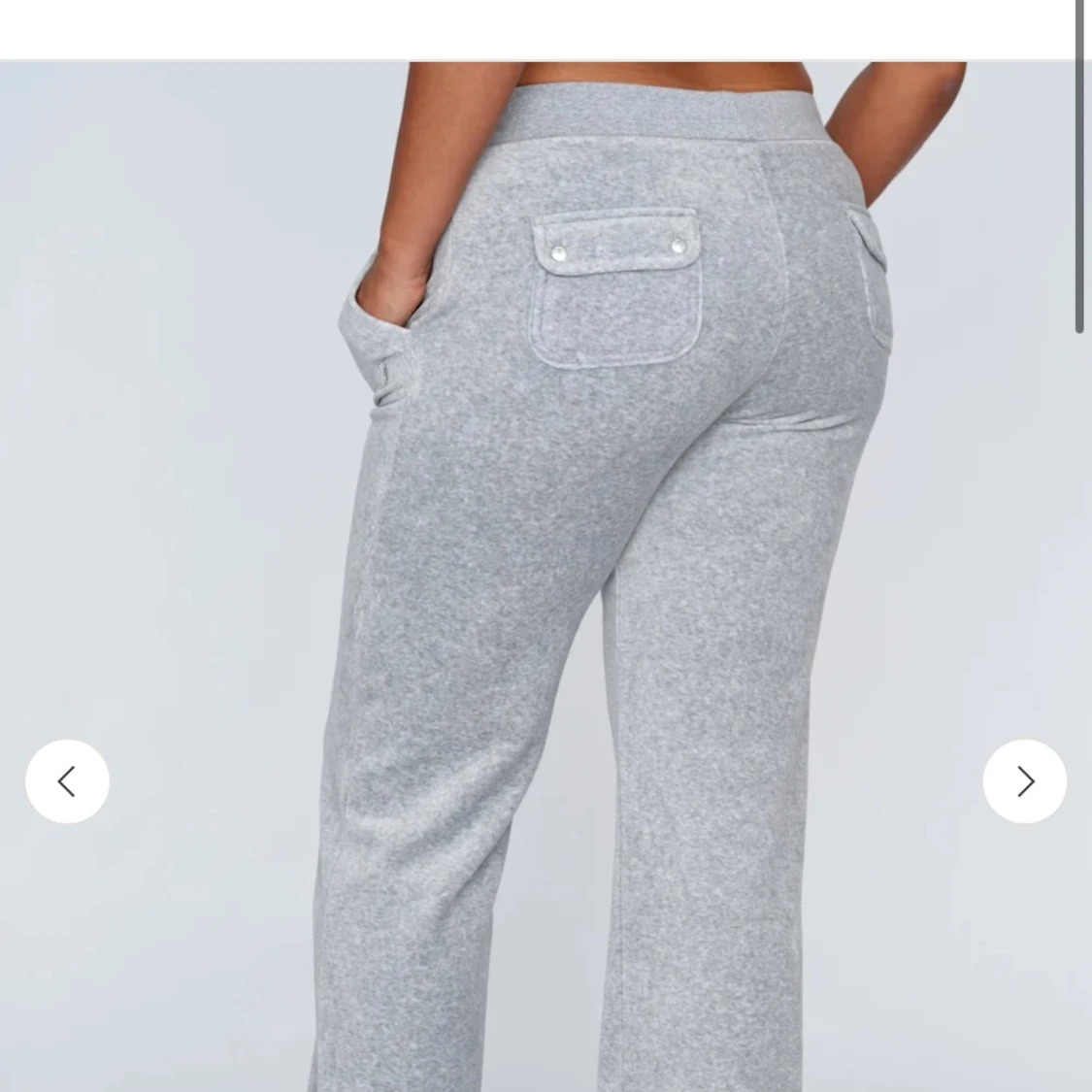The image size is (1092, 1092).
Task: Advance to the next product image
Action: (1024, 781)
